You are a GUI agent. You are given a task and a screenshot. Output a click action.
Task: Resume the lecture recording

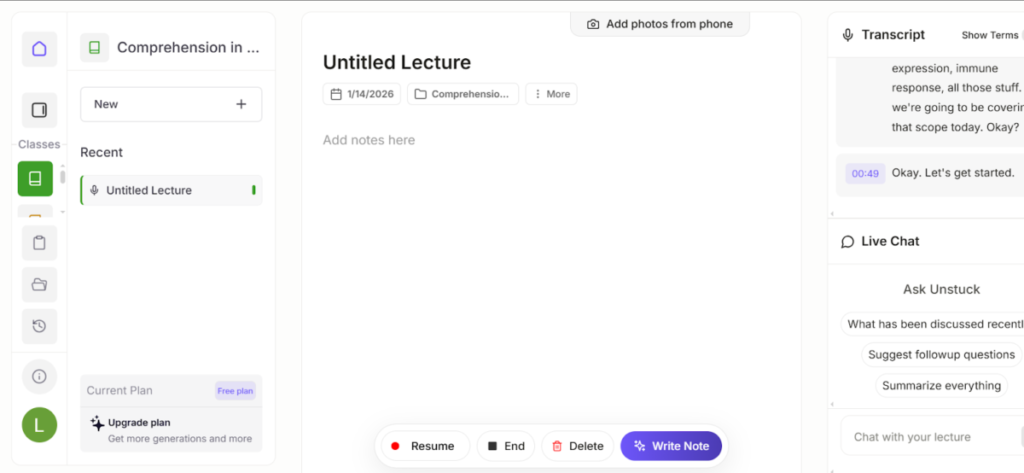tap(423, 446)
